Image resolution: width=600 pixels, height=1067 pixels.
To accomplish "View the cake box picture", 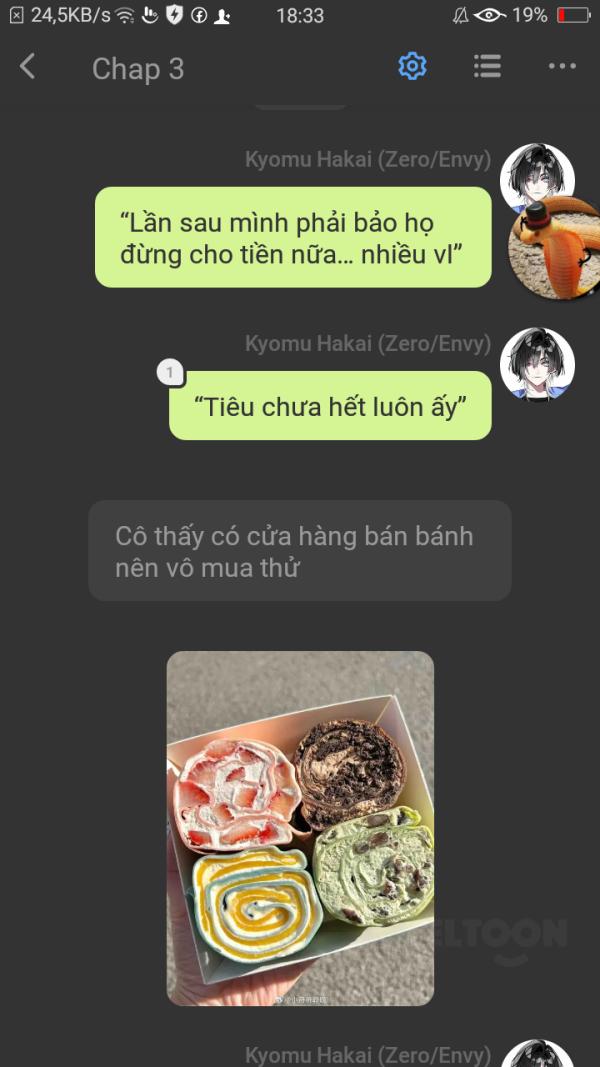I will [300, 828].
